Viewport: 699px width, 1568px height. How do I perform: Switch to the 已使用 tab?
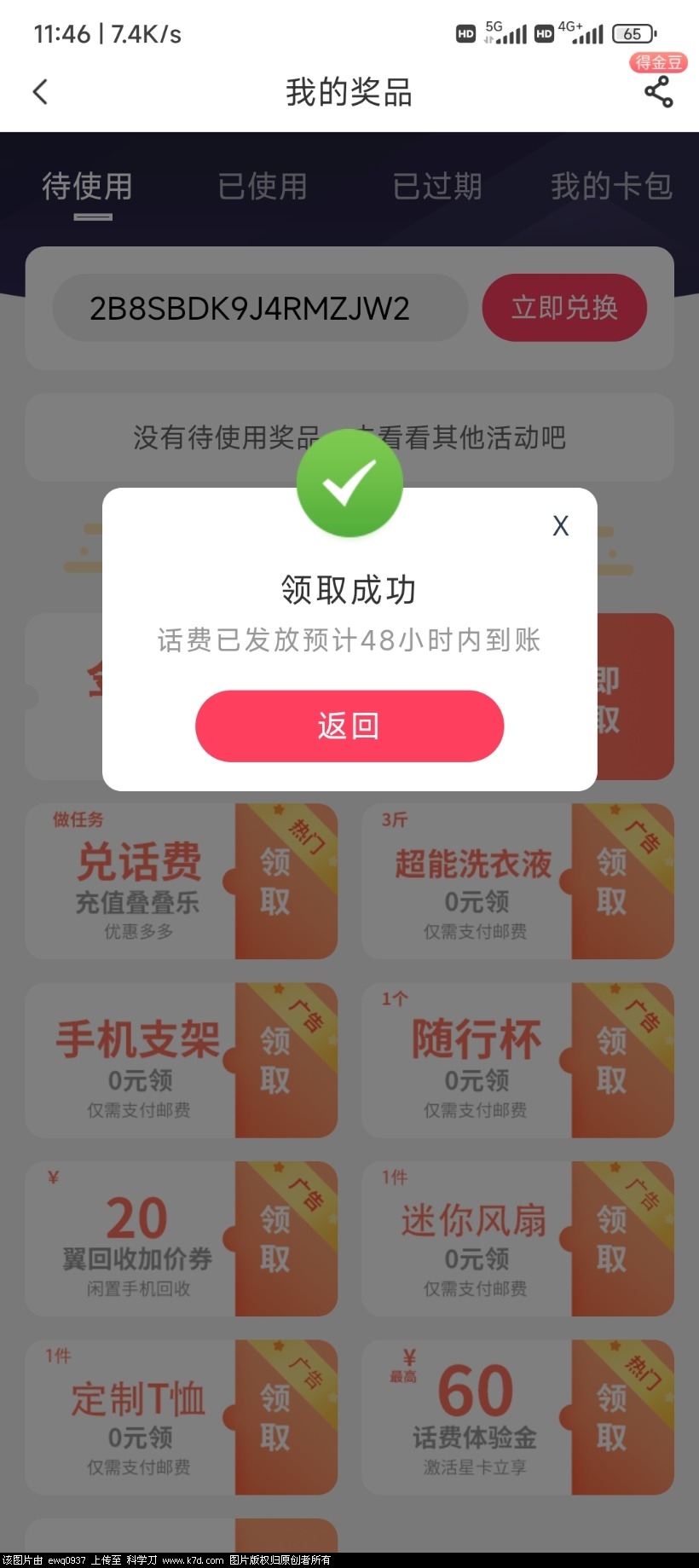[x=262, y=186]
